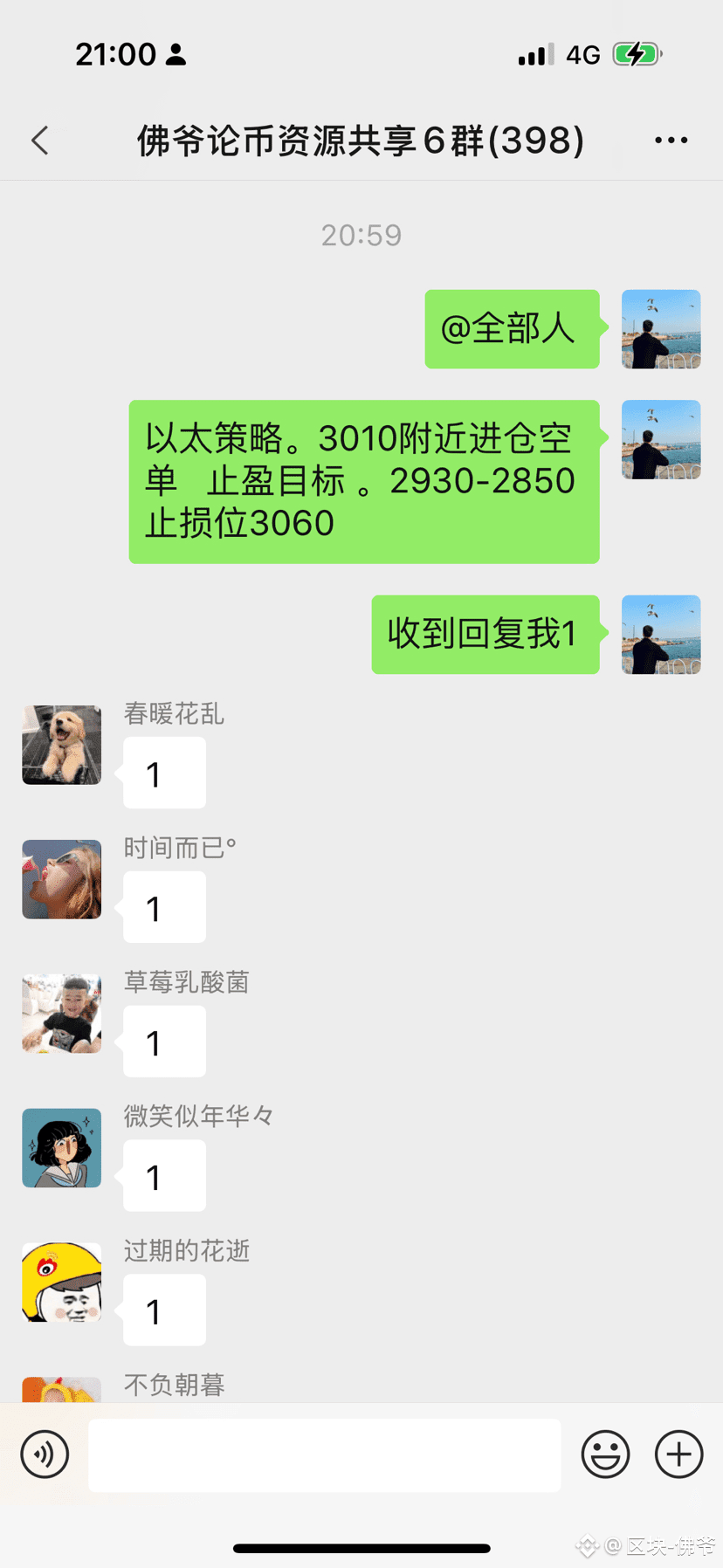The height and width of the screenshot is (1568, 723).
Task: Open sender avatar beside @全部人 message
Action: (661, 329)
